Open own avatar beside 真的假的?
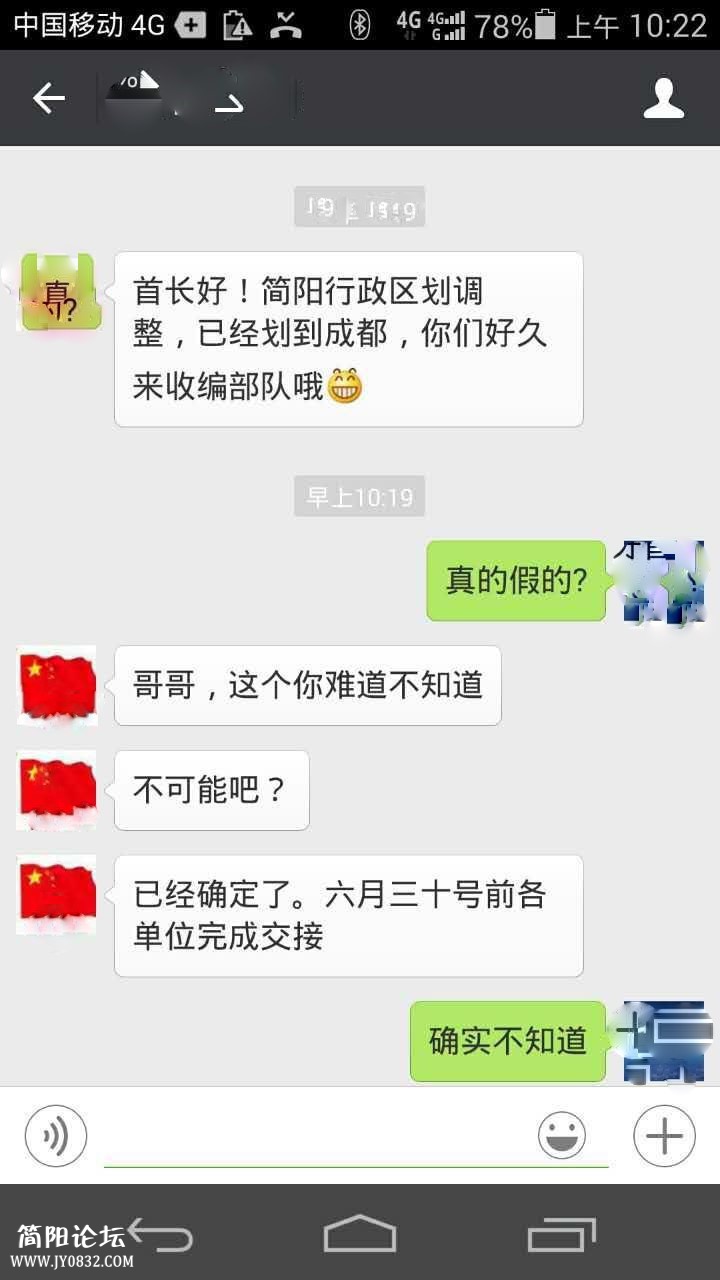Image resolution: width=720 pixels, height=1280 pixels. coord(666,582)
